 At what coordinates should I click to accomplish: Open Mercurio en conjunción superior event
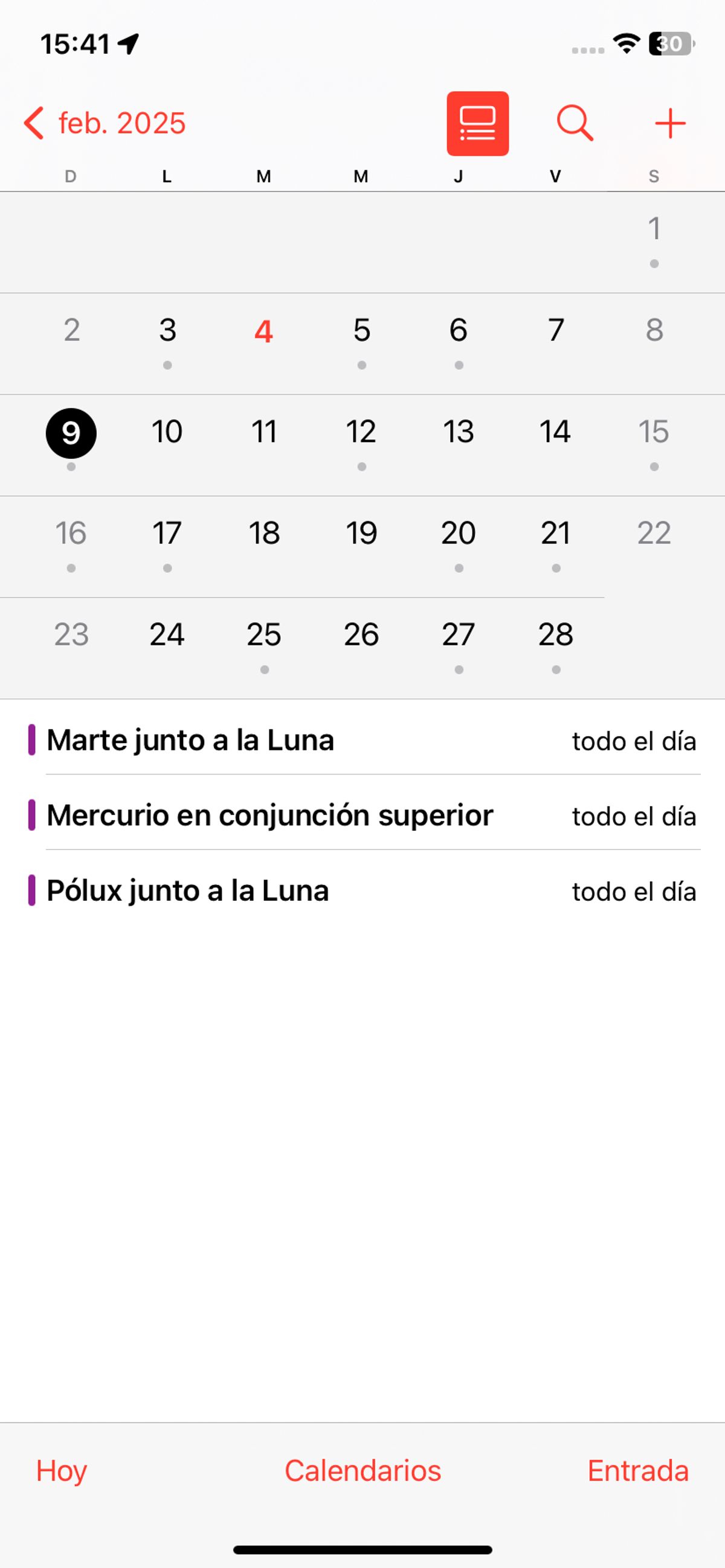click(269, 816)
